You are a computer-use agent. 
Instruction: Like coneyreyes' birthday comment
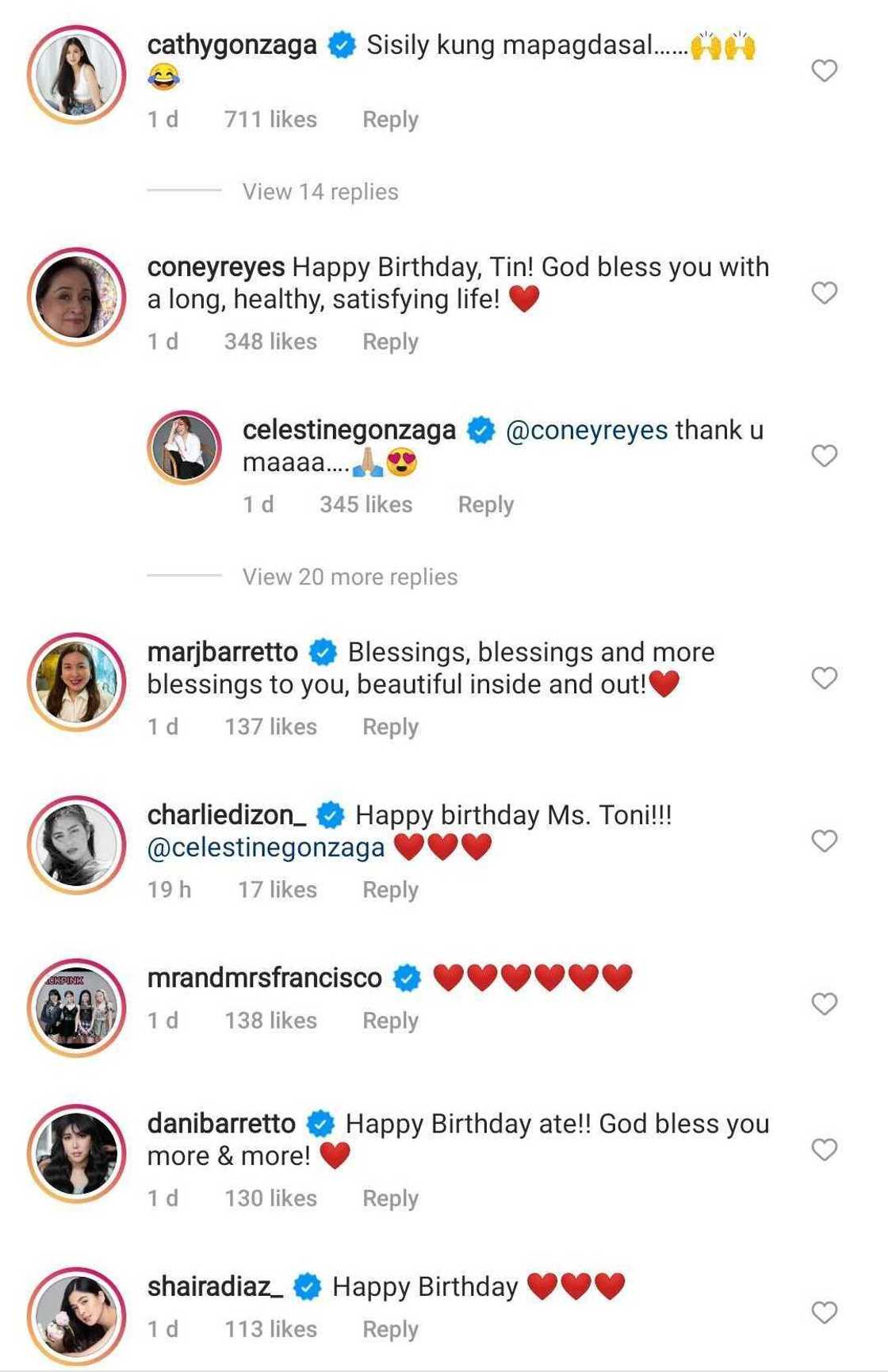(825, 293)
